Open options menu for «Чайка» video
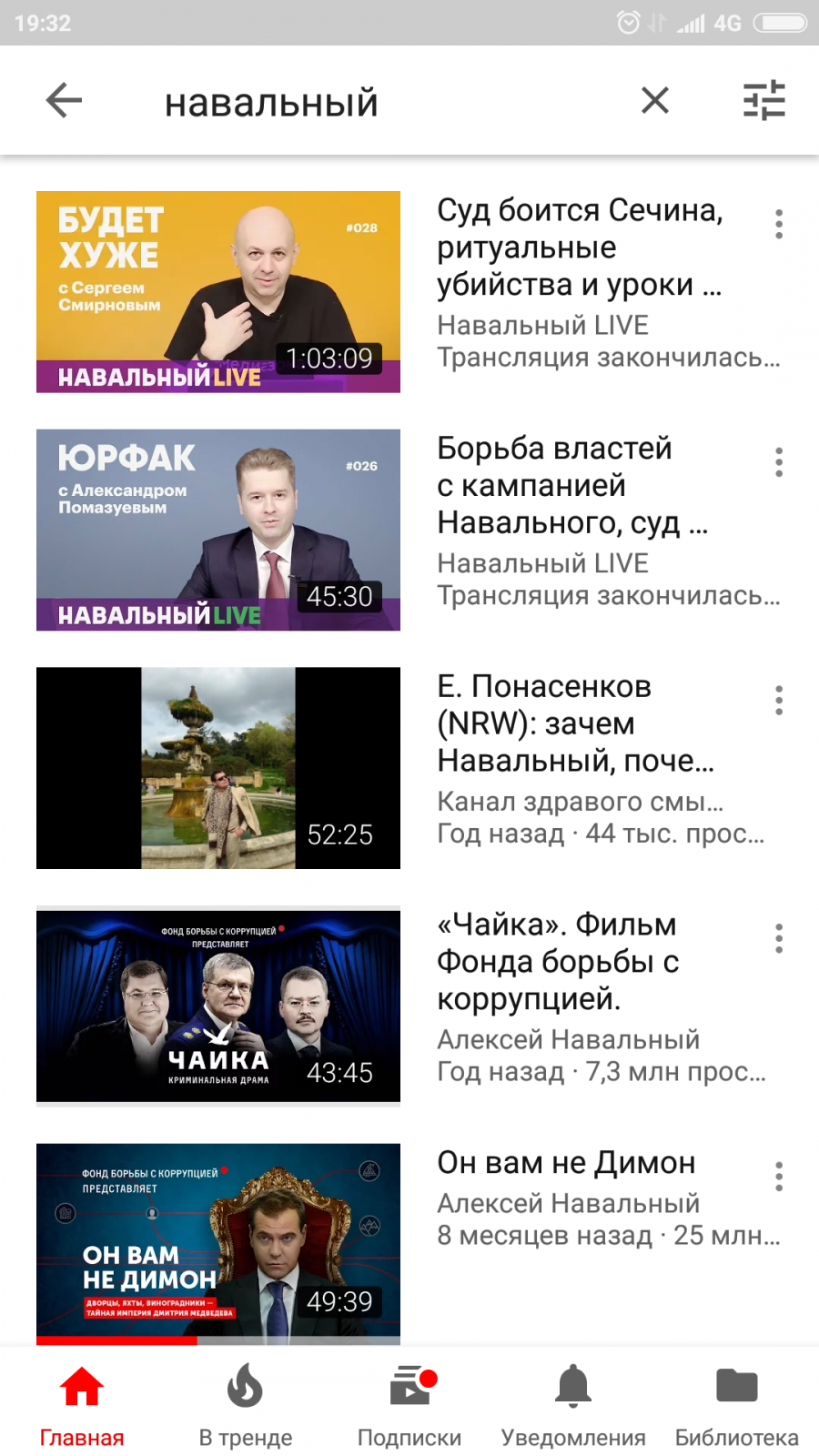The width and height of the screenshot is (819, 1456). point(779,938)
